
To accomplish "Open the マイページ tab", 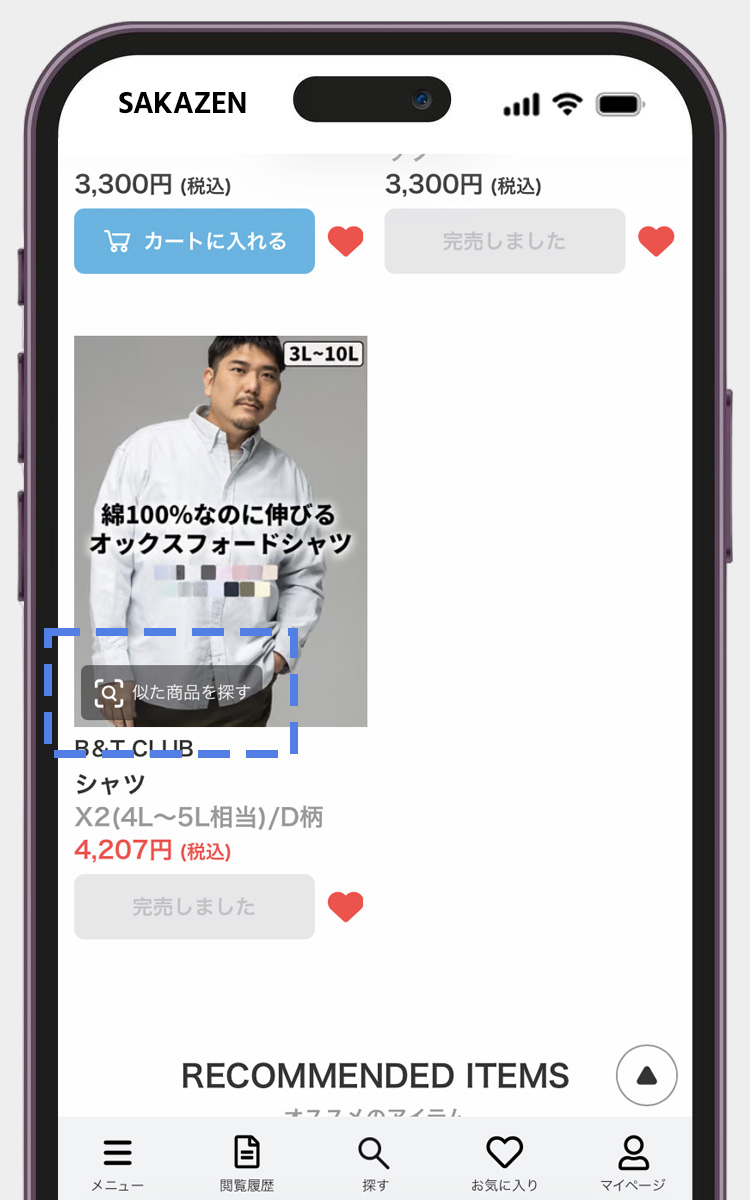I will point(632,1163).
